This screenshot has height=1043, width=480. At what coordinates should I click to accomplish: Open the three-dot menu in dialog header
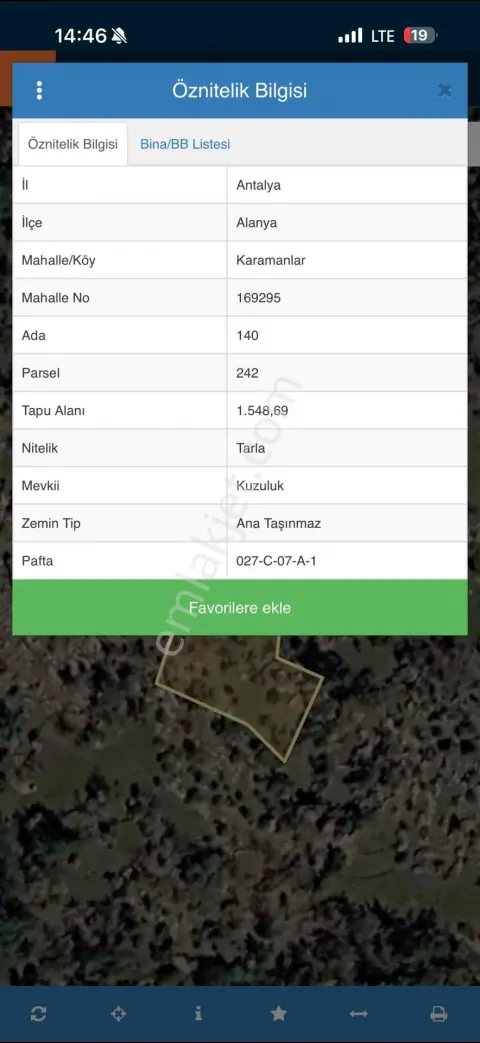(39, 90)
